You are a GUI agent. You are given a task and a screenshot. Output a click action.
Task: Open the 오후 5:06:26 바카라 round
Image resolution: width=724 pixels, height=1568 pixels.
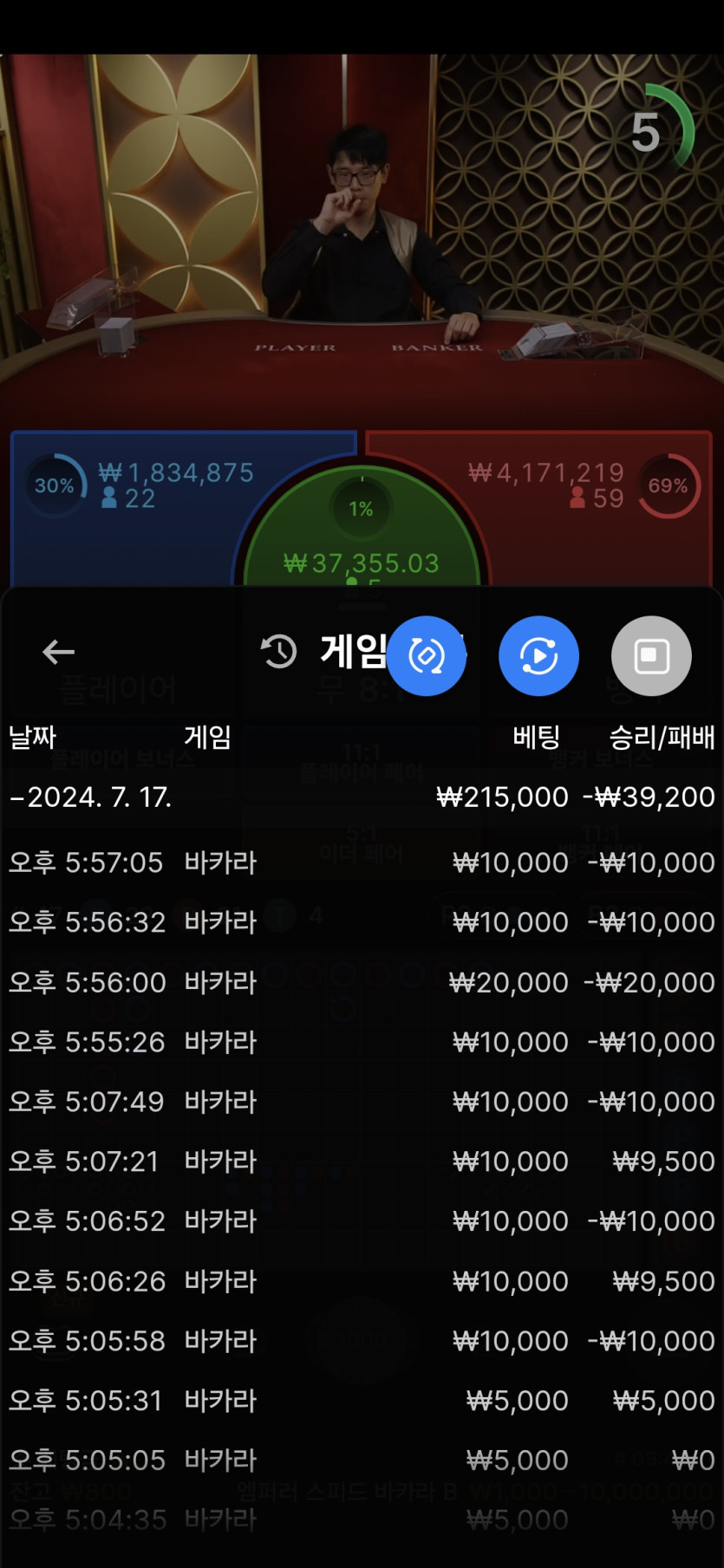362,1281
